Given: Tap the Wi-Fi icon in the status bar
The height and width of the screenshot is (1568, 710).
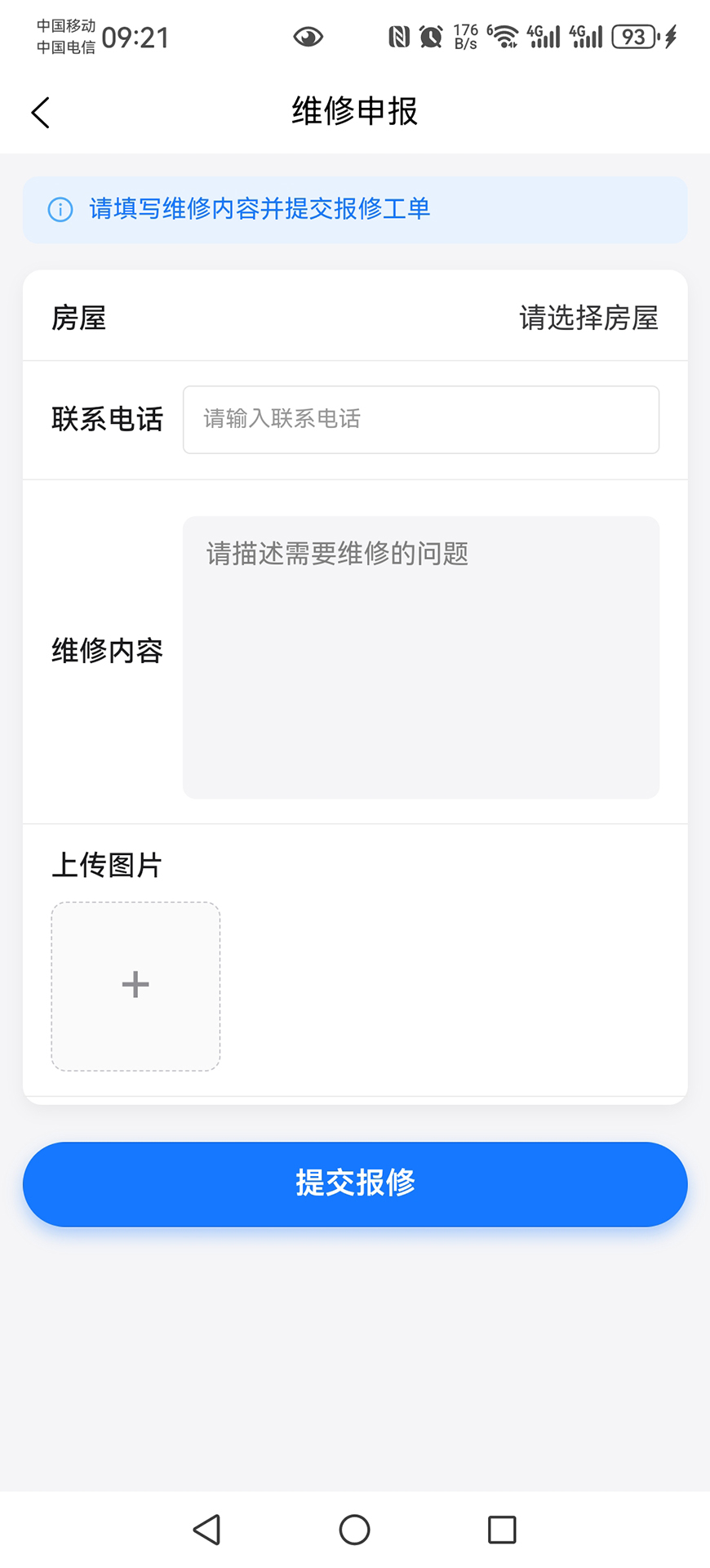Looking at the screenshot, I should (504, 36).
